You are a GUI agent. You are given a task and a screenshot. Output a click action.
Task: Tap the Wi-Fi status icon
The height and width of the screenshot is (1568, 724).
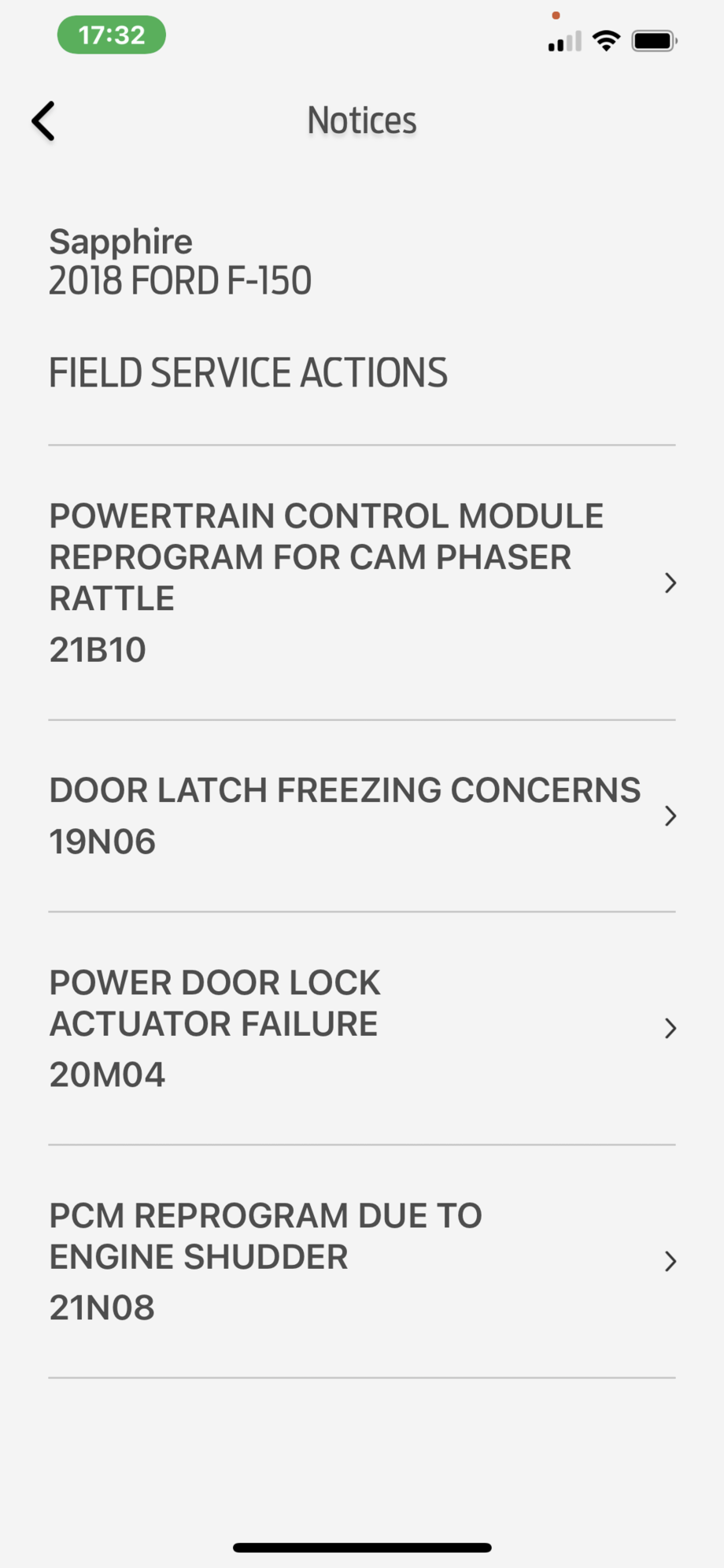tap(606, 40)
